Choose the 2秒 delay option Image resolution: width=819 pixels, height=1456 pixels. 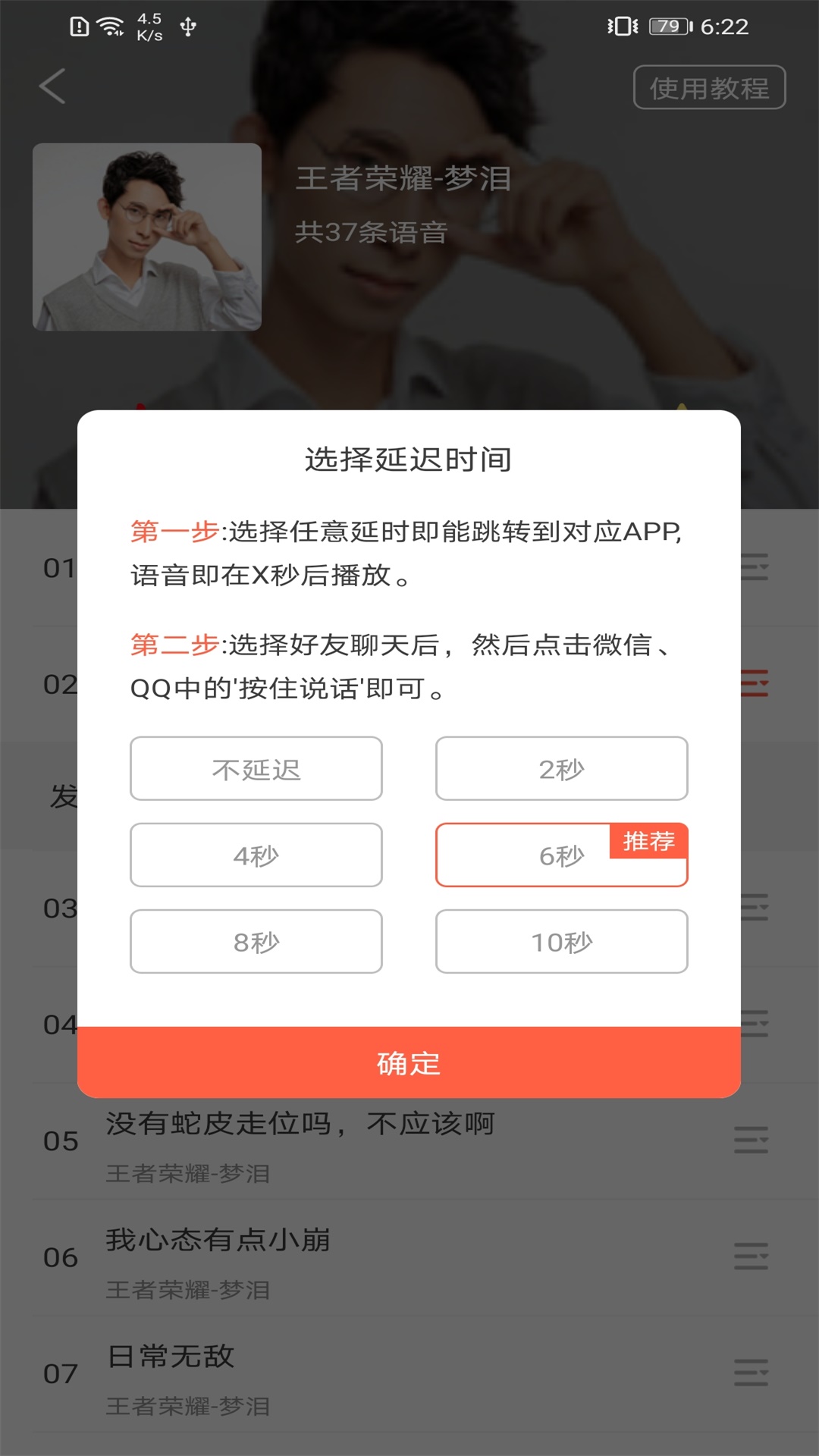[x=561, y=769]
